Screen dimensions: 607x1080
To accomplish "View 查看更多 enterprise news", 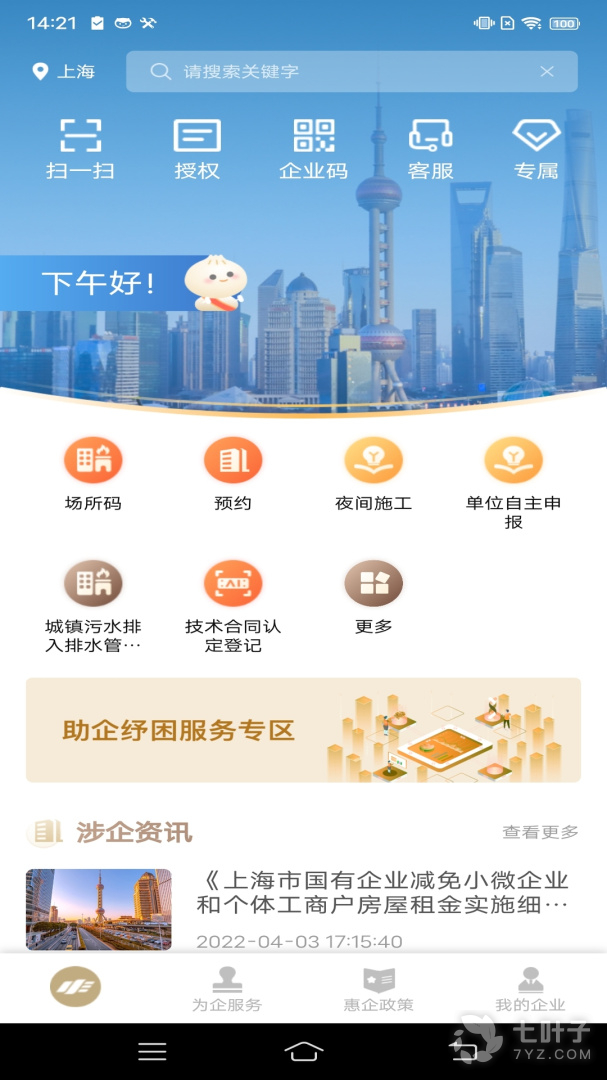I will (540, 832).
